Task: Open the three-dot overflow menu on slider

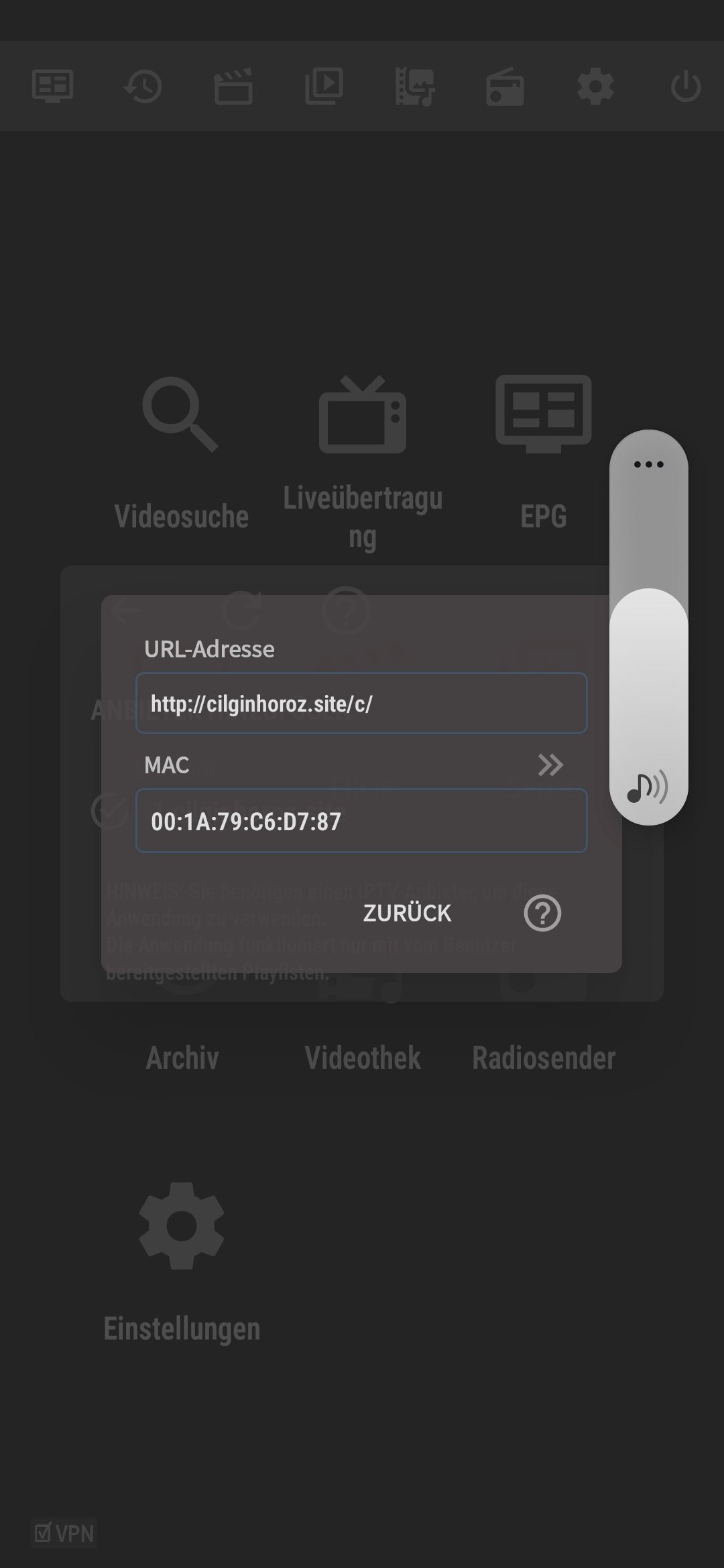Action: point(648,464)
